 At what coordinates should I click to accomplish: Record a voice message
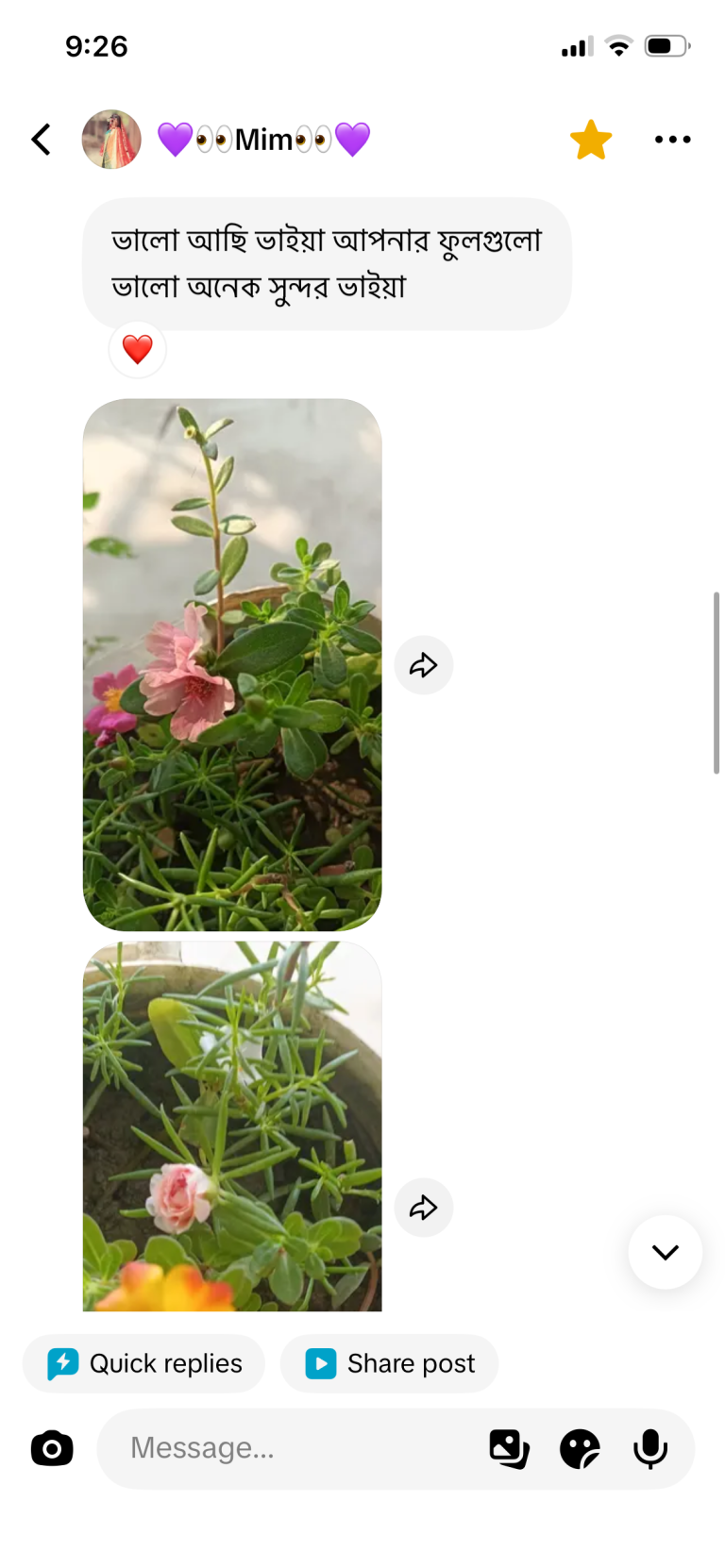tap(650, 1448)
